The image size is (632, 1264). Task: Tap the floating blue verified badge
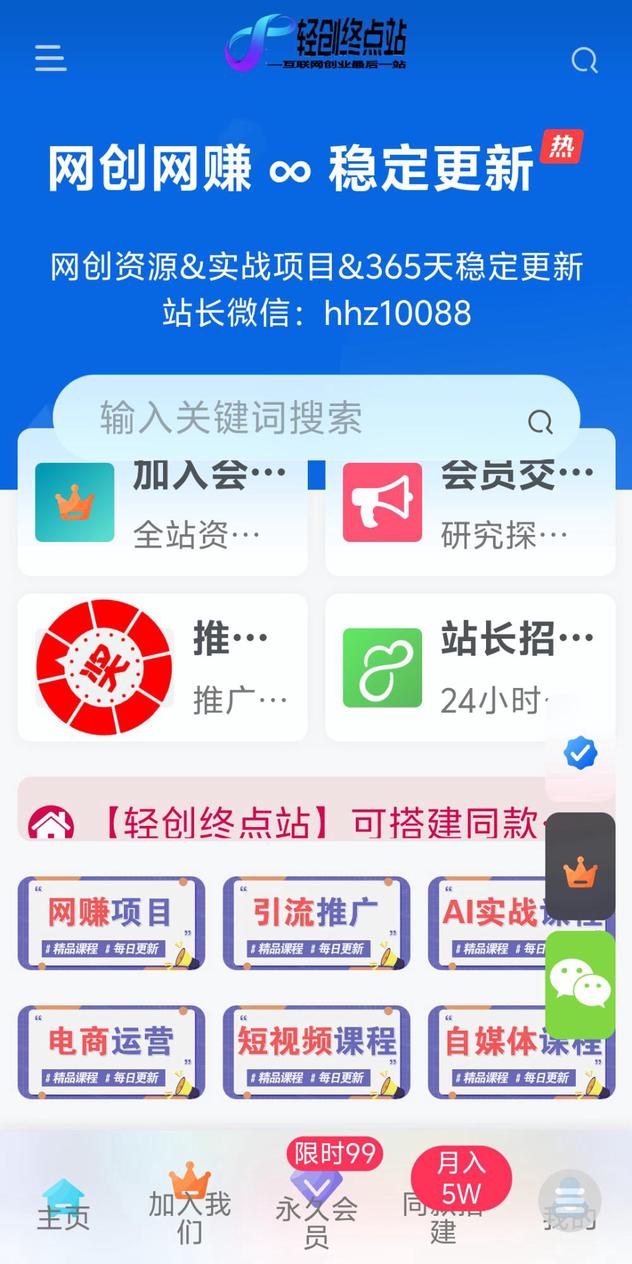click(x=581, y=753)
